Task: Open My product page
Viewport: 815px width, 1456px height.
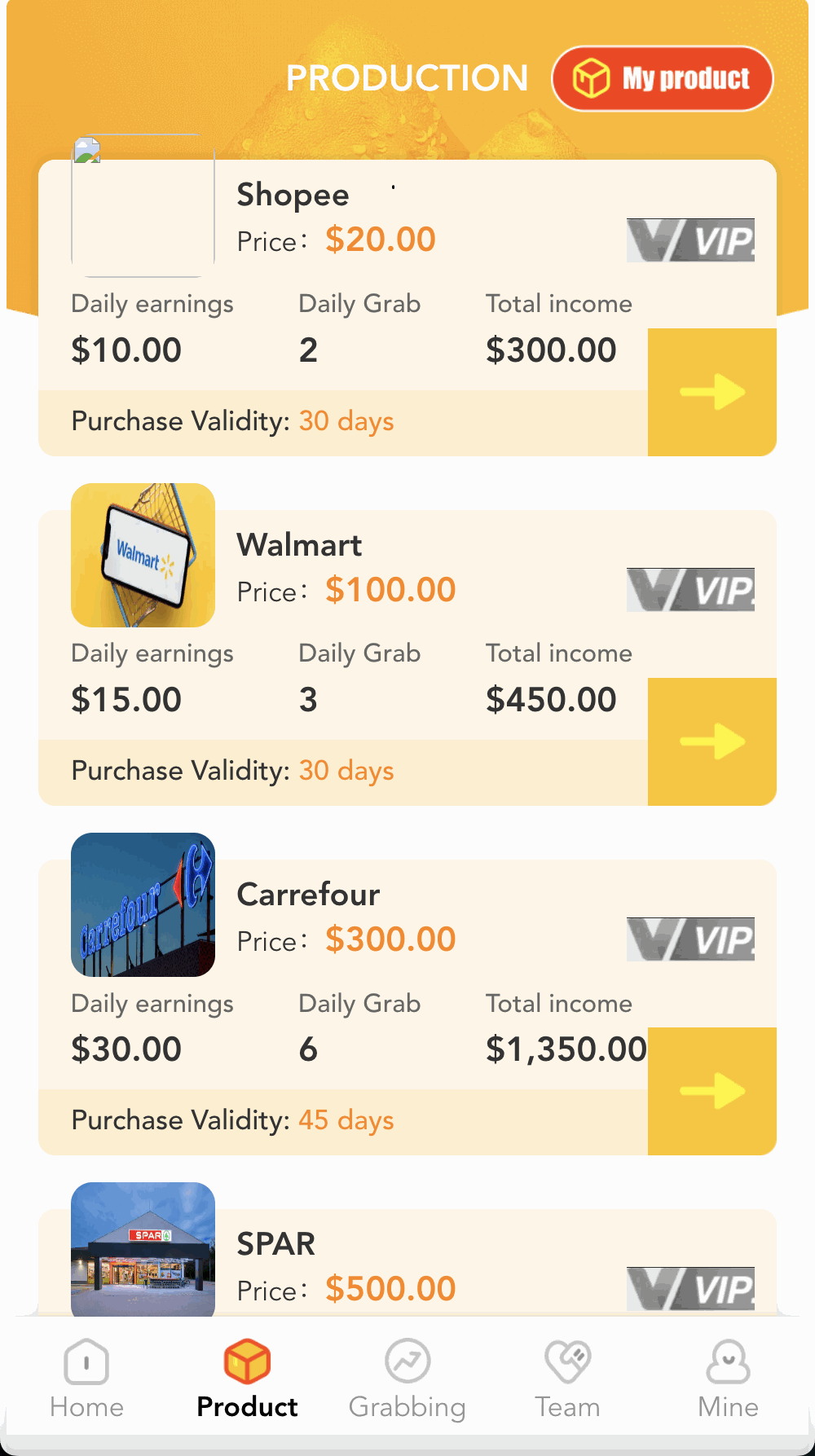Action: pos(662,78)
